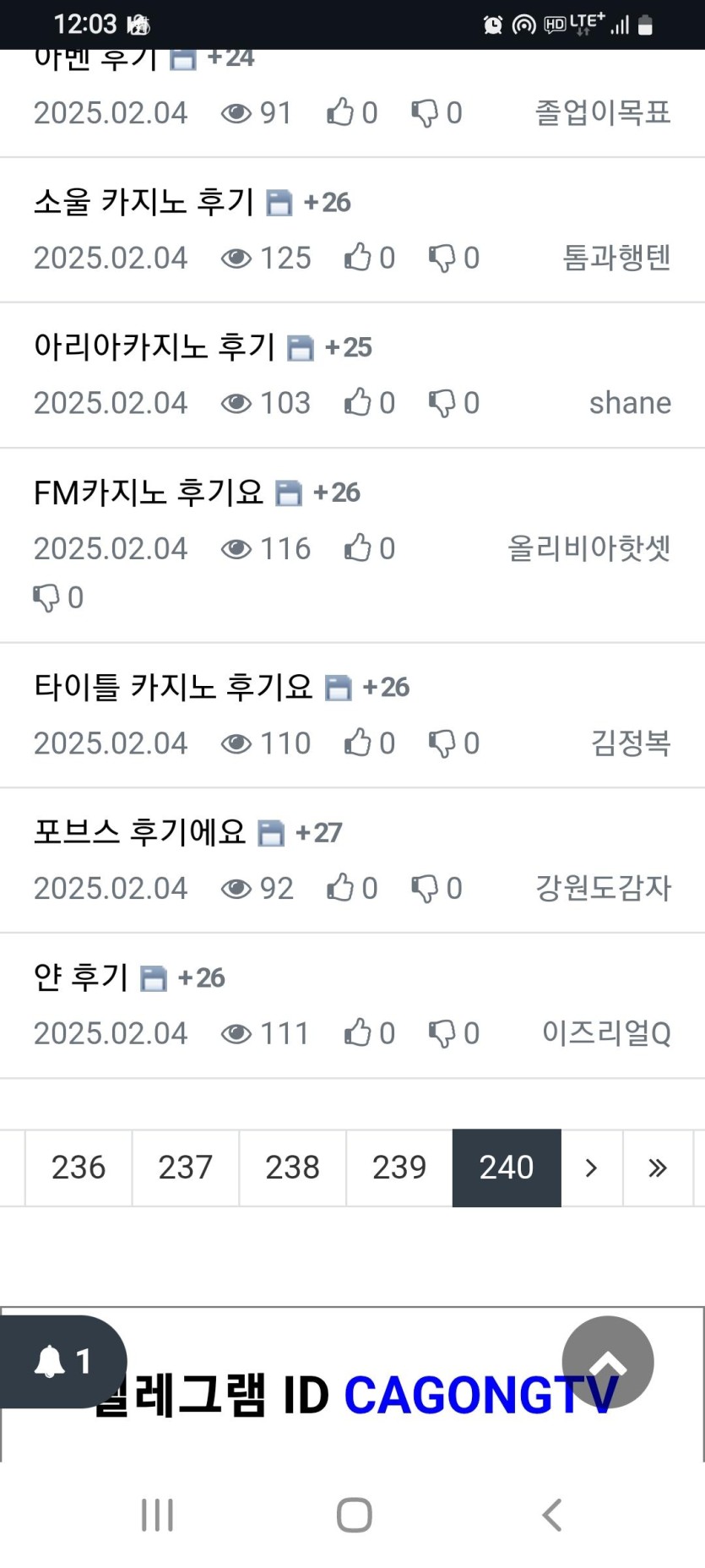Jump to the last page

[658, 1168]
